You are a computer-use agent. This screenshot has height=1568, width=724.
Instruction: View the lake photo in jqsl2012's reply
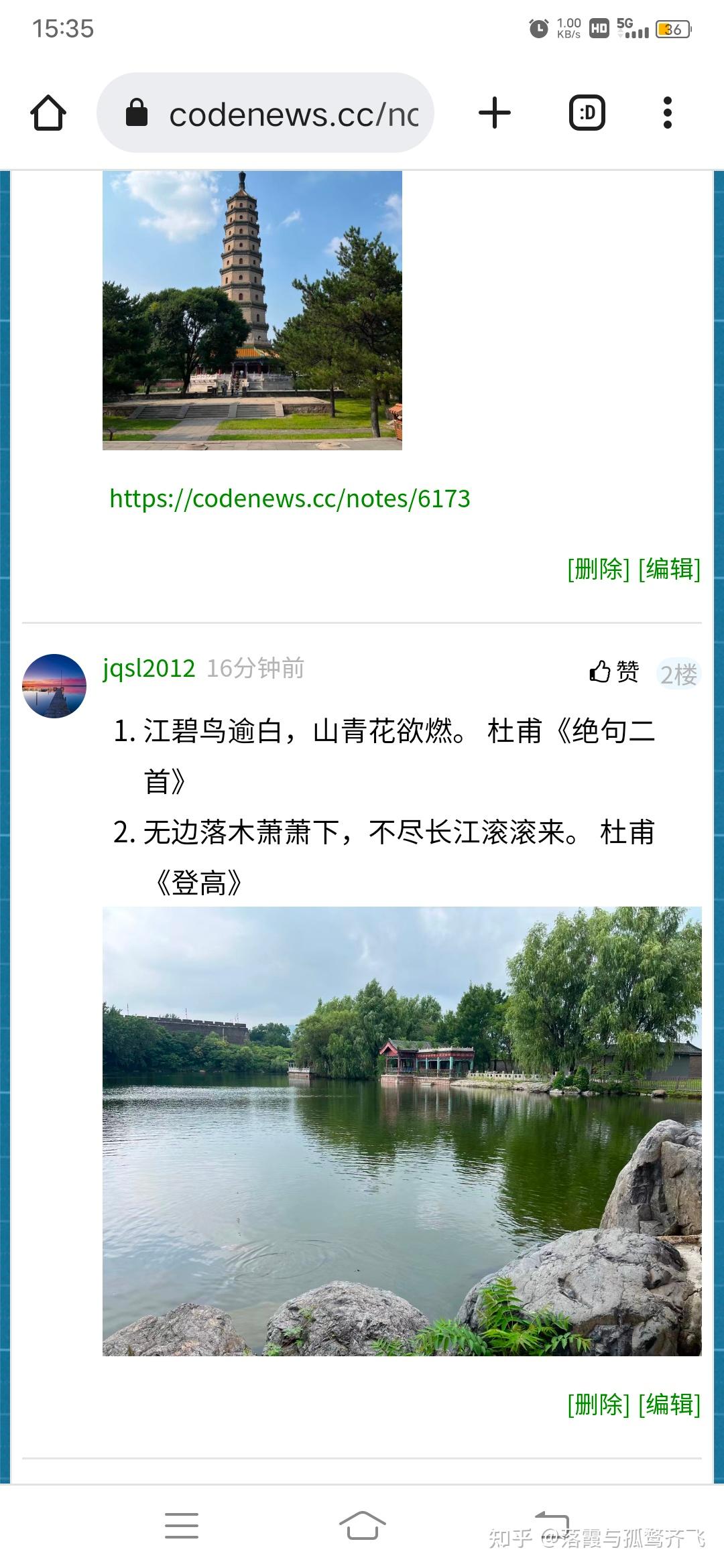coord(402,1131)
